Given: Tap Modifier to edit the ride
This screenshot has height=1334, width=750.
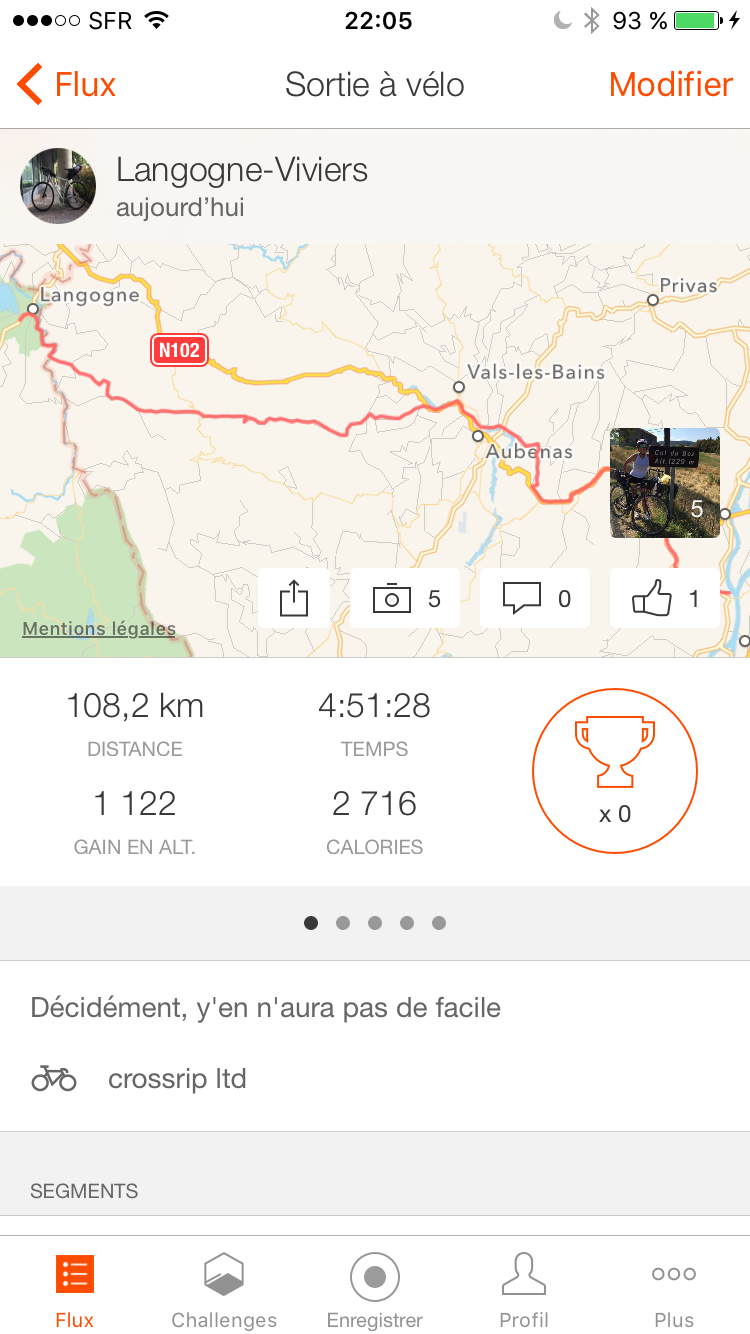Looking at the screenshot, I should (x=670, y=85).
